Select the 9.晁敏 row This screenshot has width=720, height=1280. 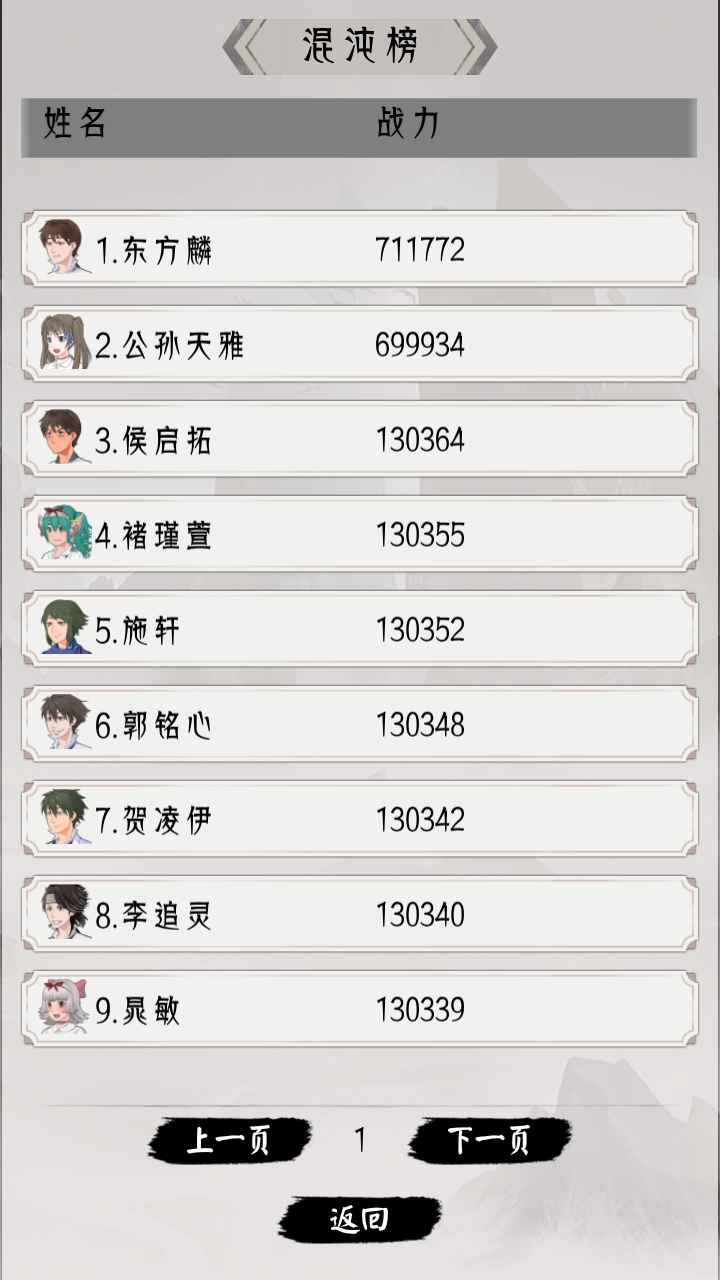(359, 1010)
